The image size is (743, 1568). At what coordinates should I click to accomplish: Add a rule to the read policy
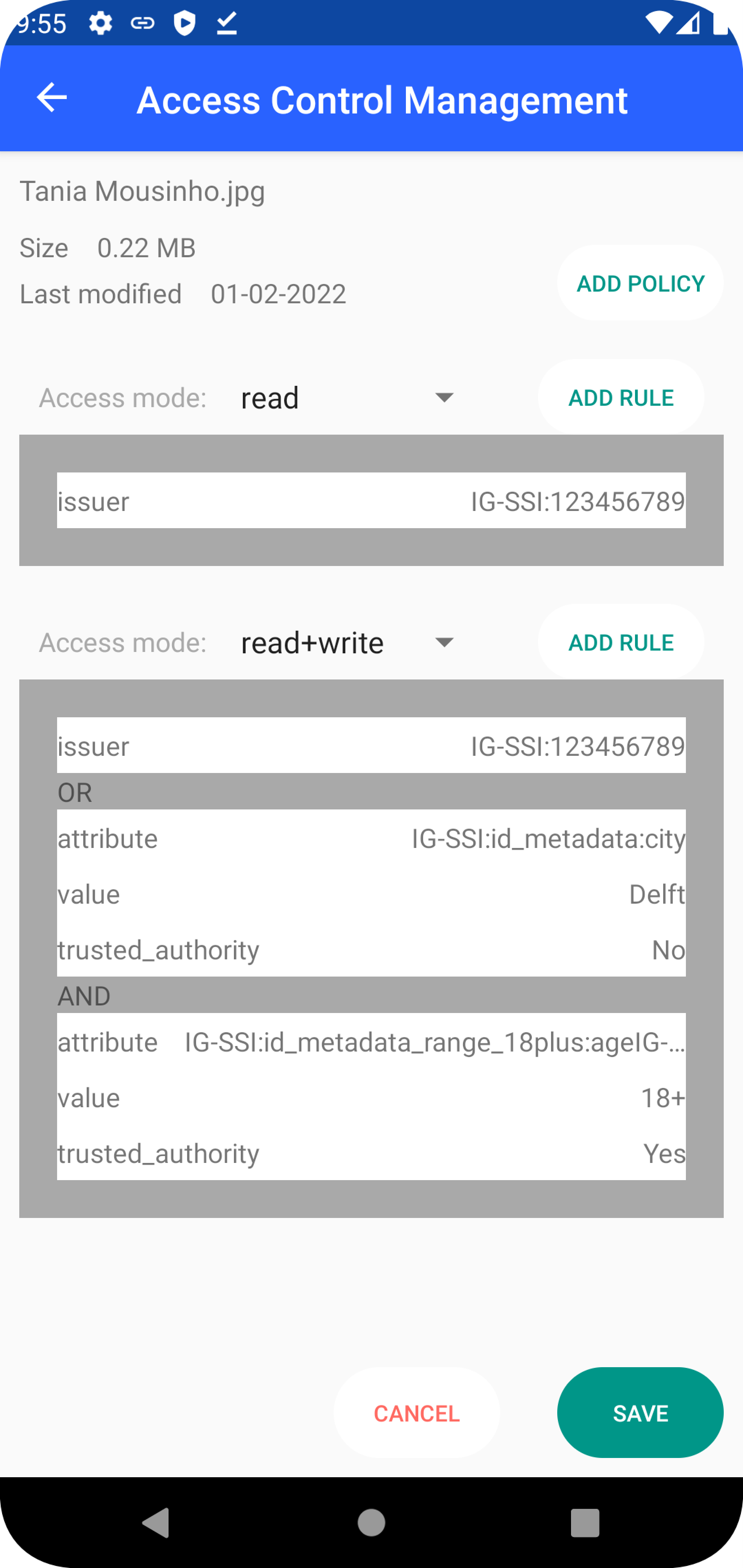(621, 398)
